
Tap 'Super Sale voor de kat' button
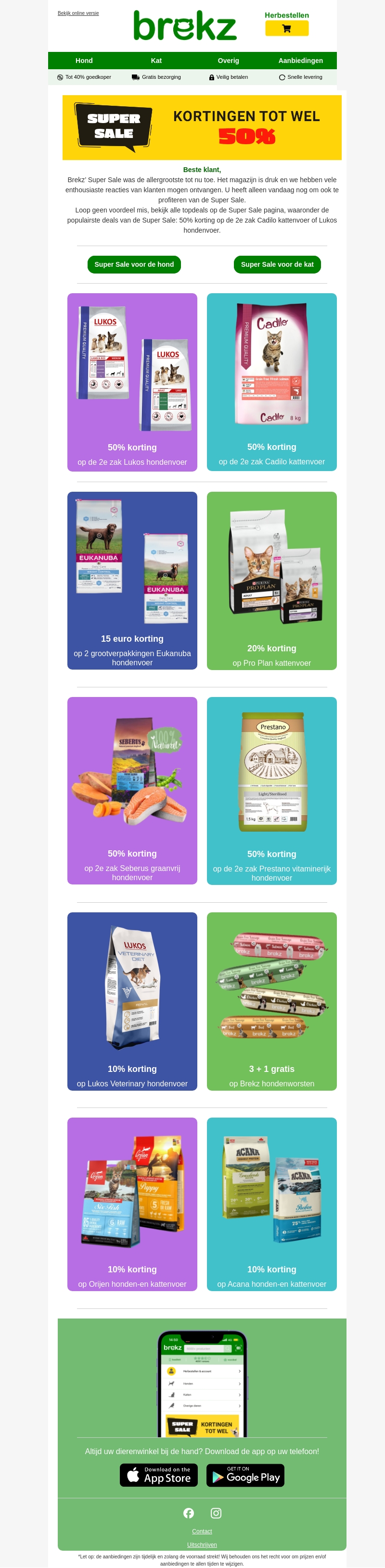pos(277,264)
